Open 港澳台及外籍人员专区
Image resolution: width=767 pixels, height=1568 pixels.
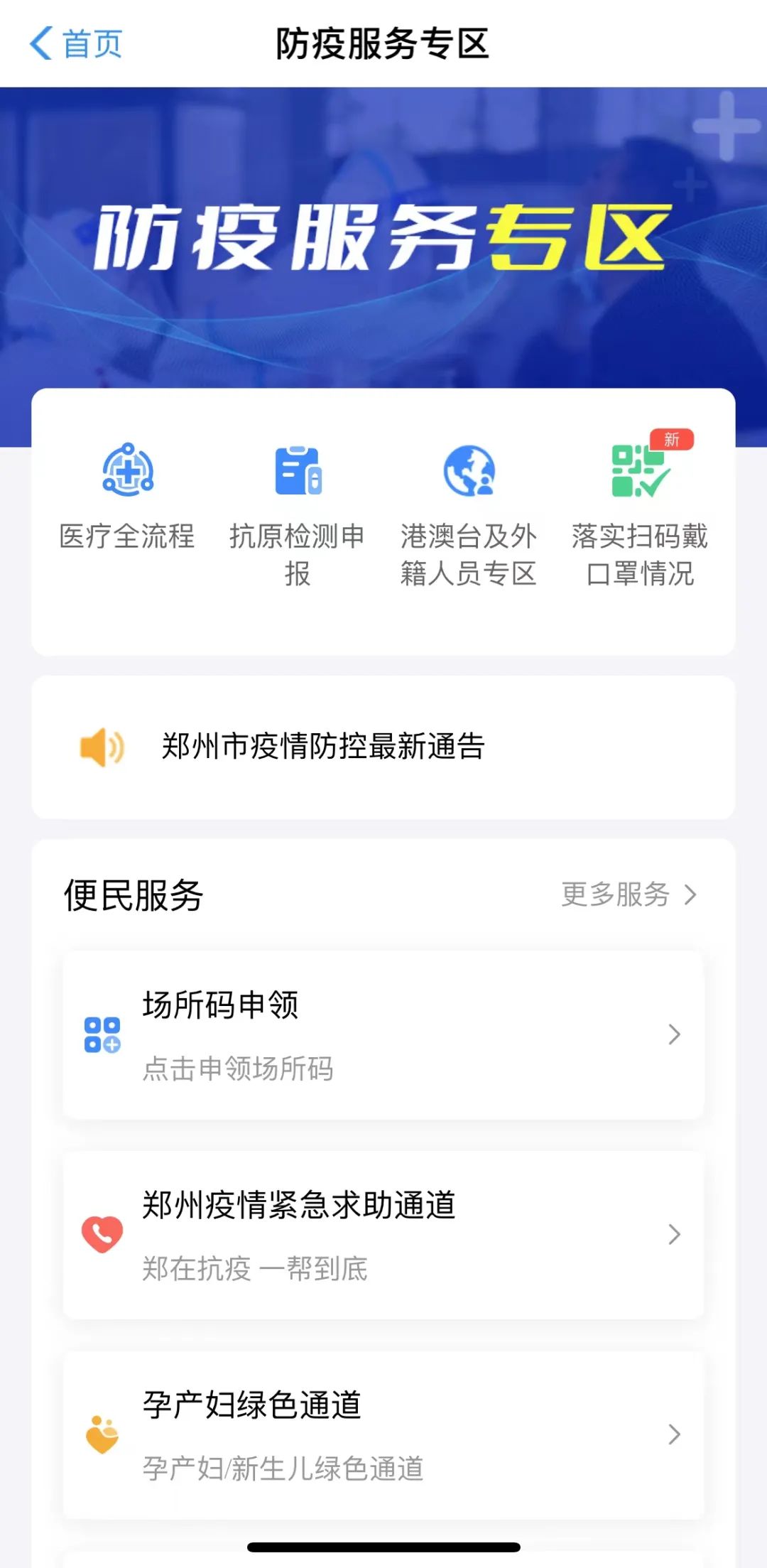[468, 512]
